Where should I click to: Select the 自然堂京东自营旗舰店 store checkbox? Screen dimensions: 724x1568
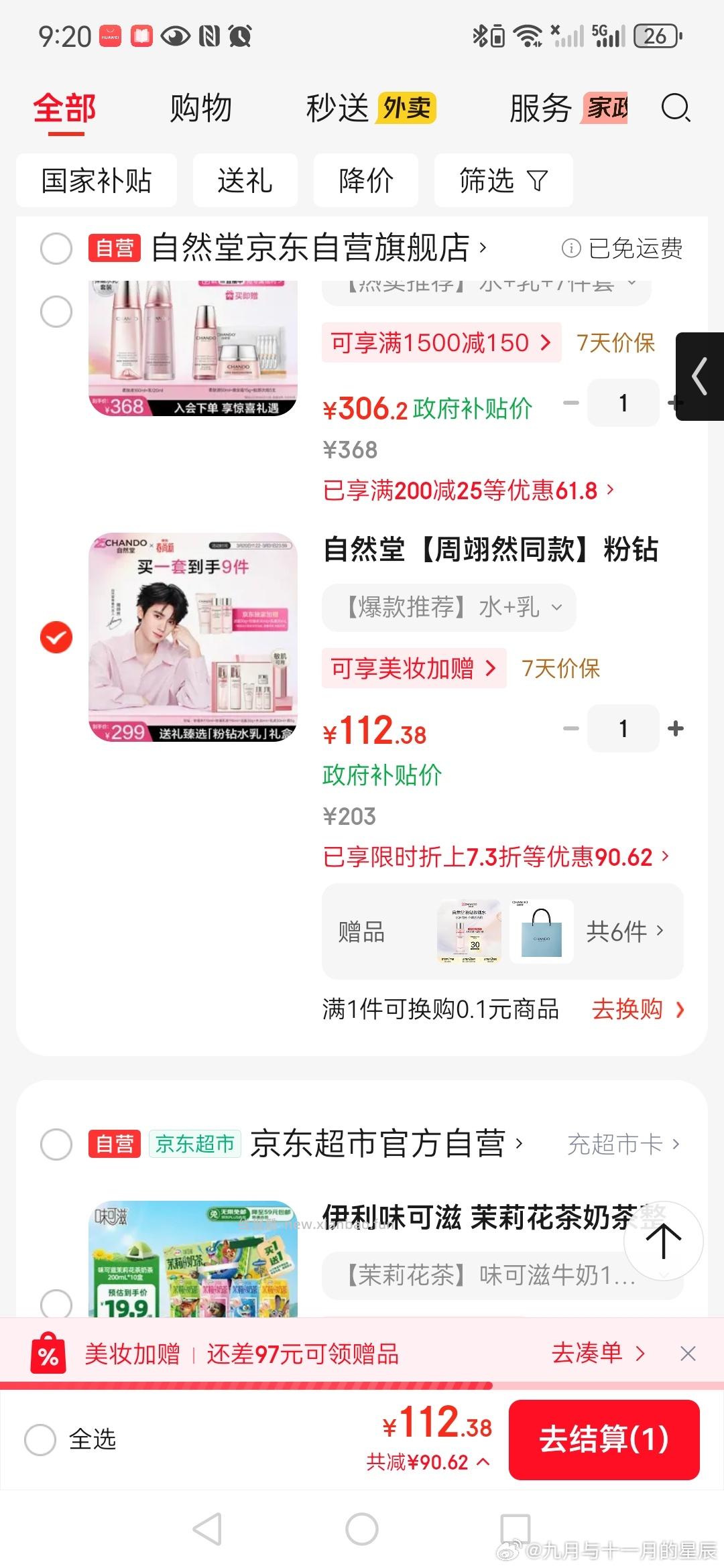[56, 249]
